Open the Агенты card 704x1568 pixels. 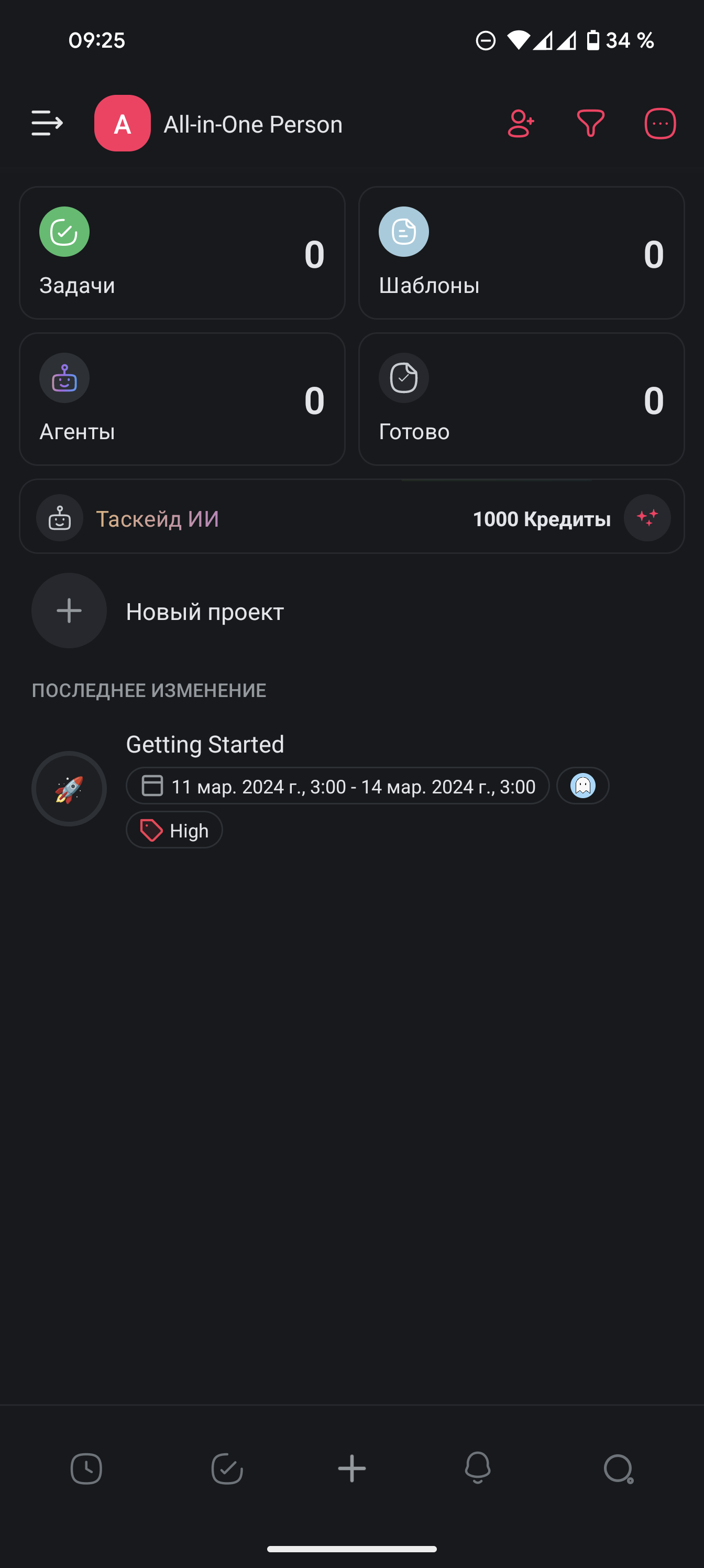click(182, 399)
